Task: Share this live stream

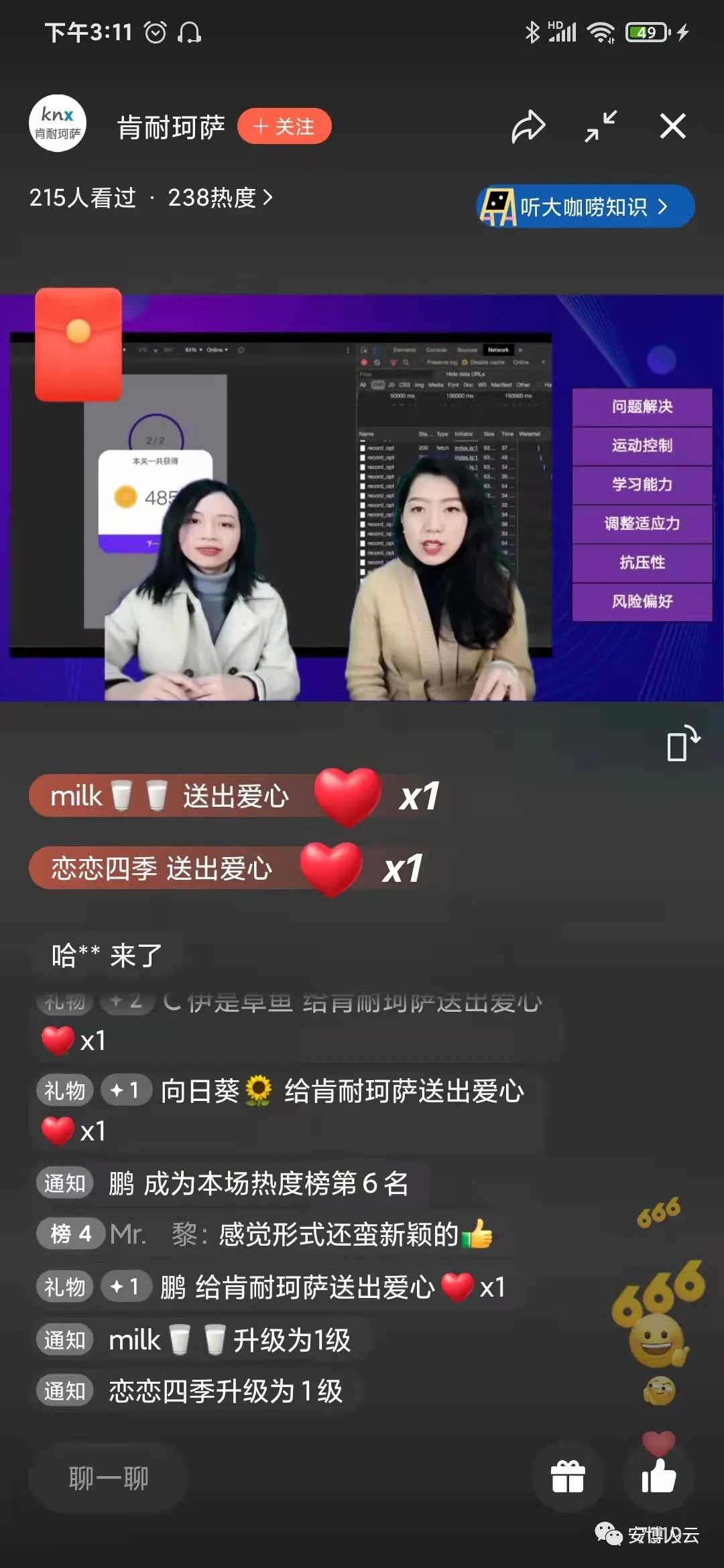Action: coord(528,126)
